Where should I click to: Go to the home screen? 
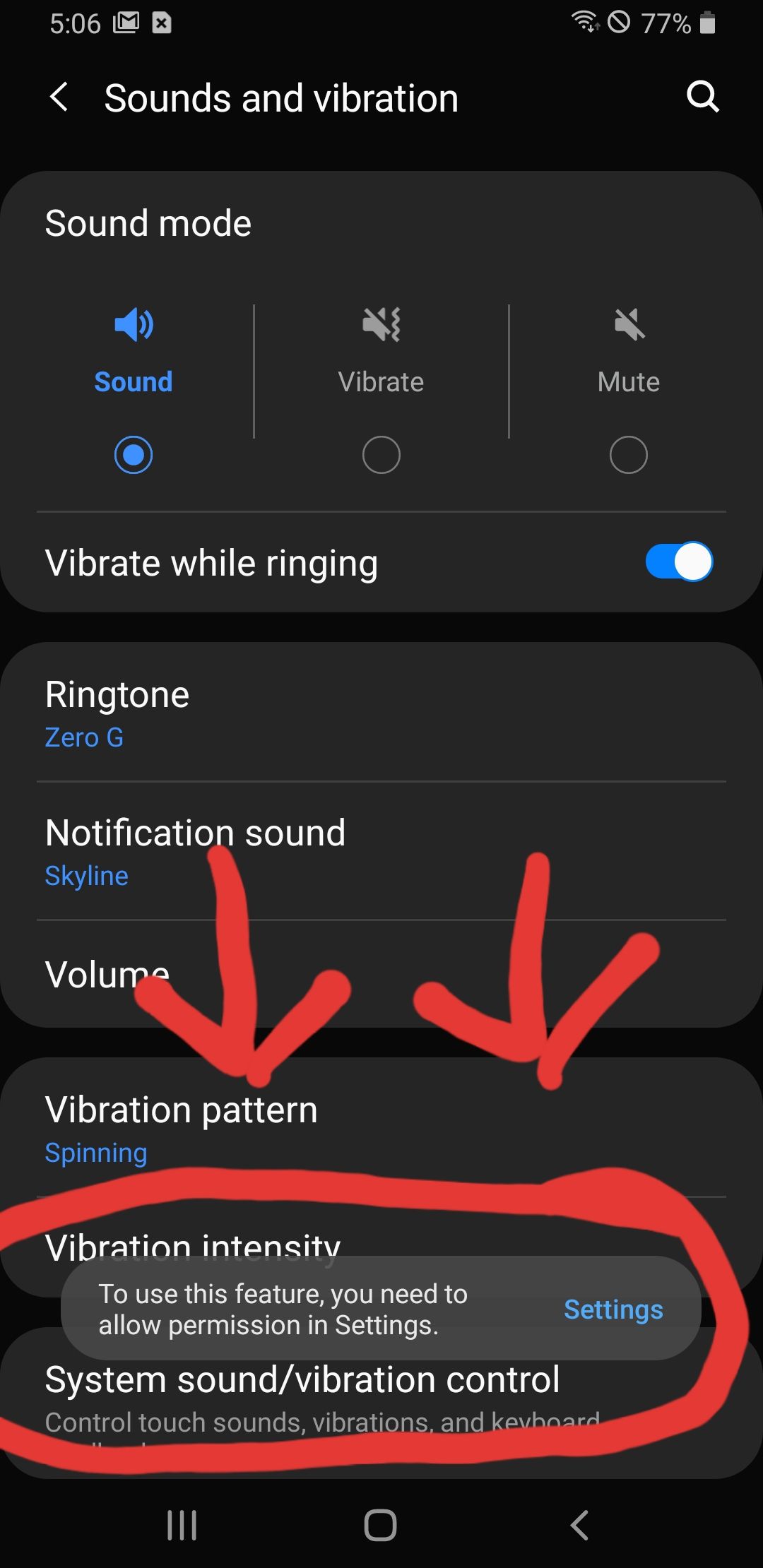[x=381, y=1525]
